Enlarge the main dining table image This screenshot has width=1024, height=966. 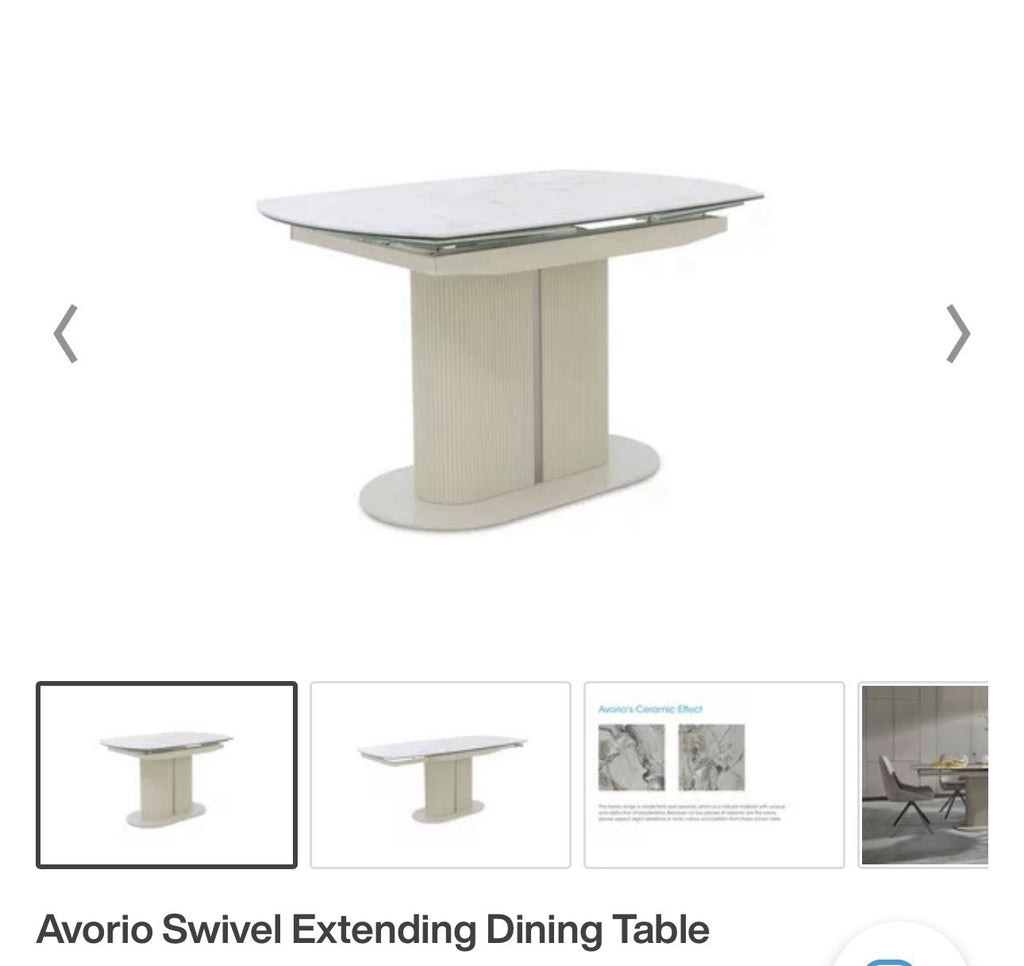coord(510,350)
